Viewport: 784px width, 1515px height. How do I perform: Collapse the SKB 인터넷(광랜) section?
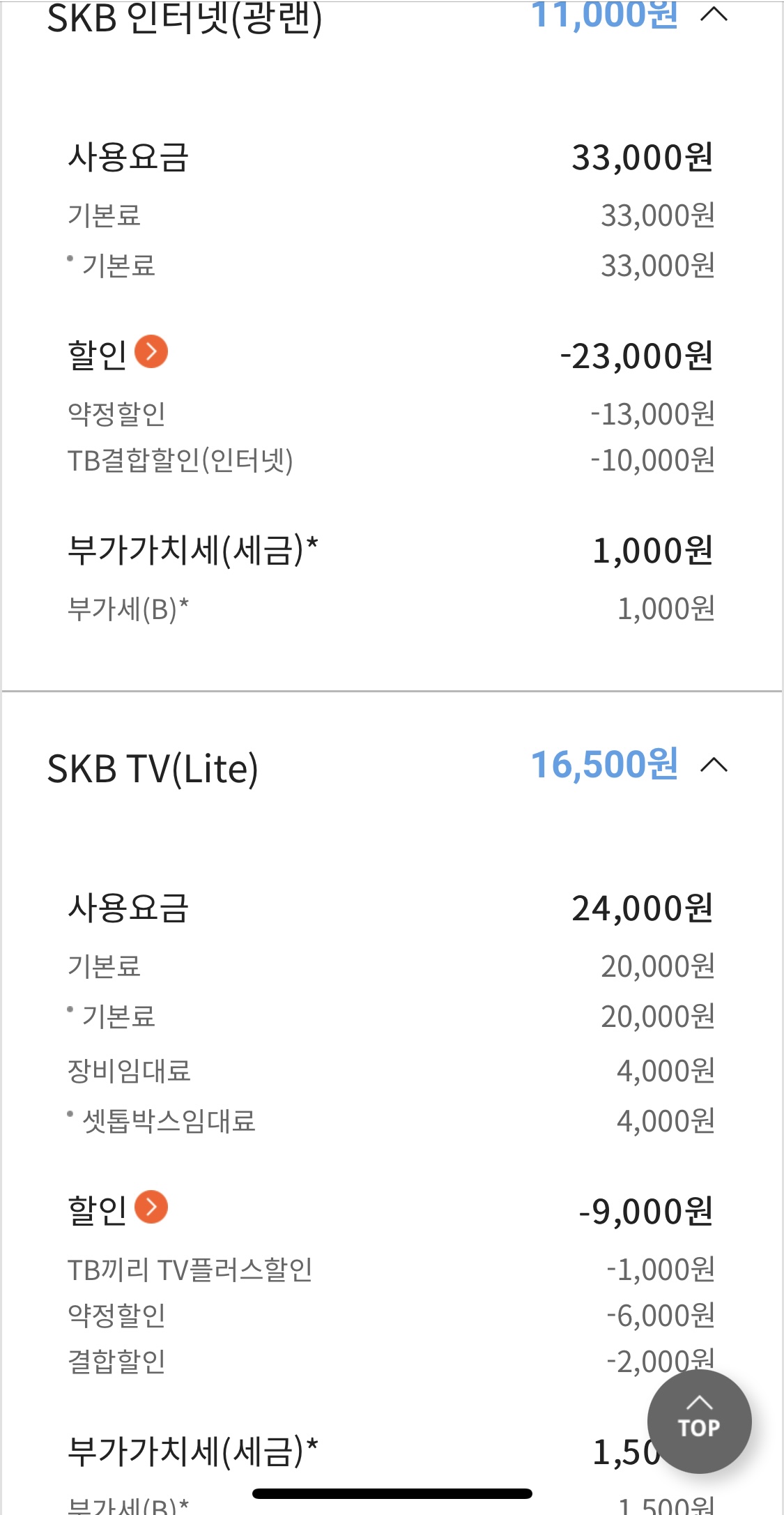coord(714,14)
